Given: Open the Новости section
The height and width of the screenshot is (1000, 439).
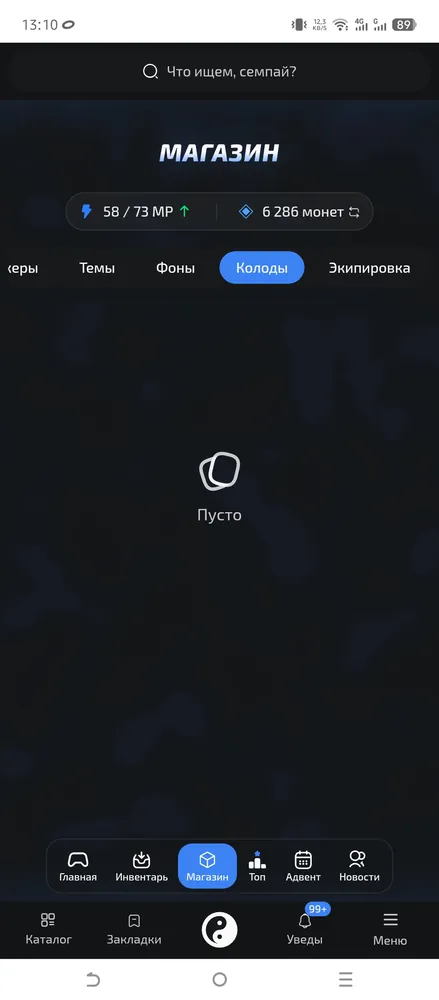Looking at the screenshot, I should [x=359, y=866].
